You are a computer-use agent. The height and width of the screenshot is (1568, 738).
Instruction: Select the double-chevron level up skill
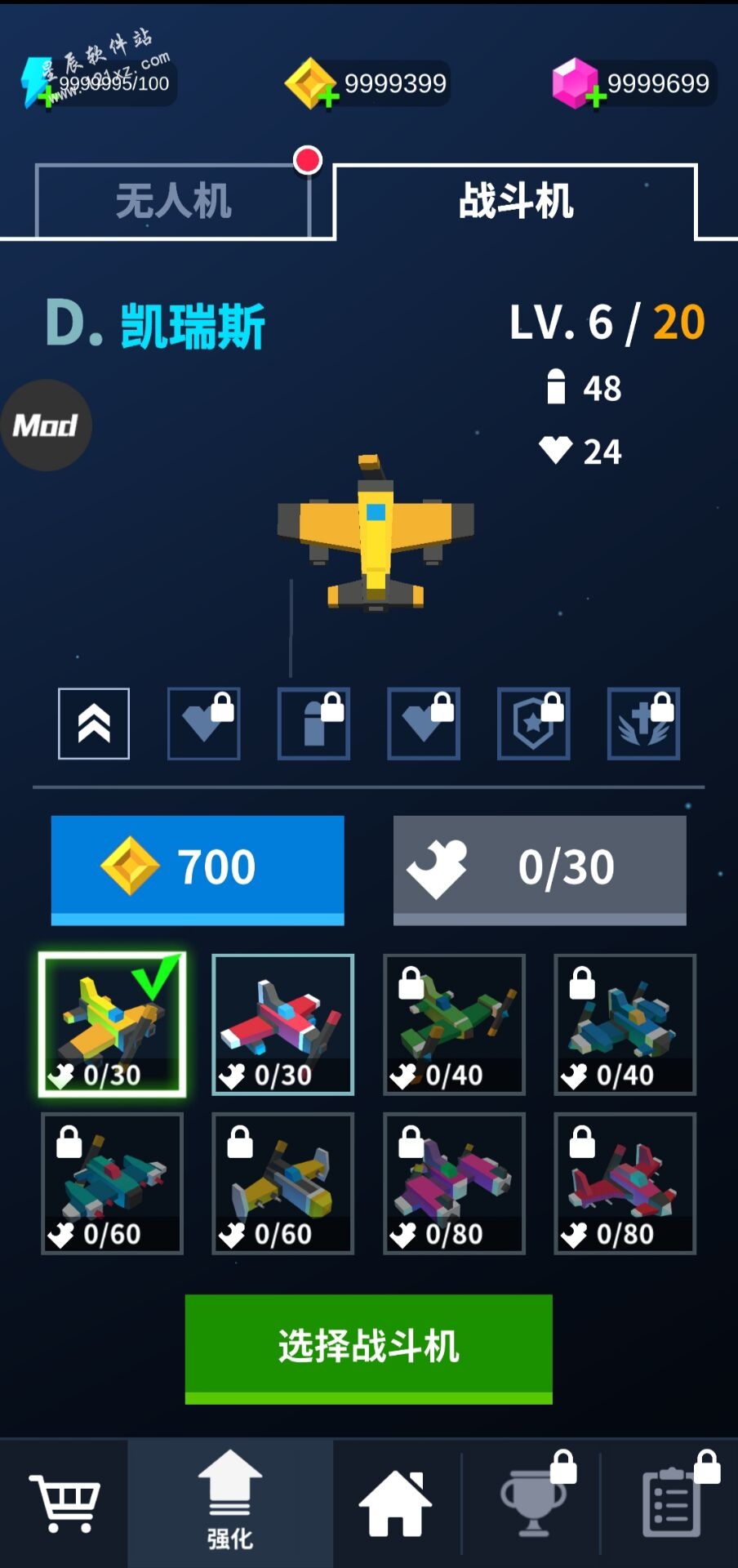pos(94,724)
